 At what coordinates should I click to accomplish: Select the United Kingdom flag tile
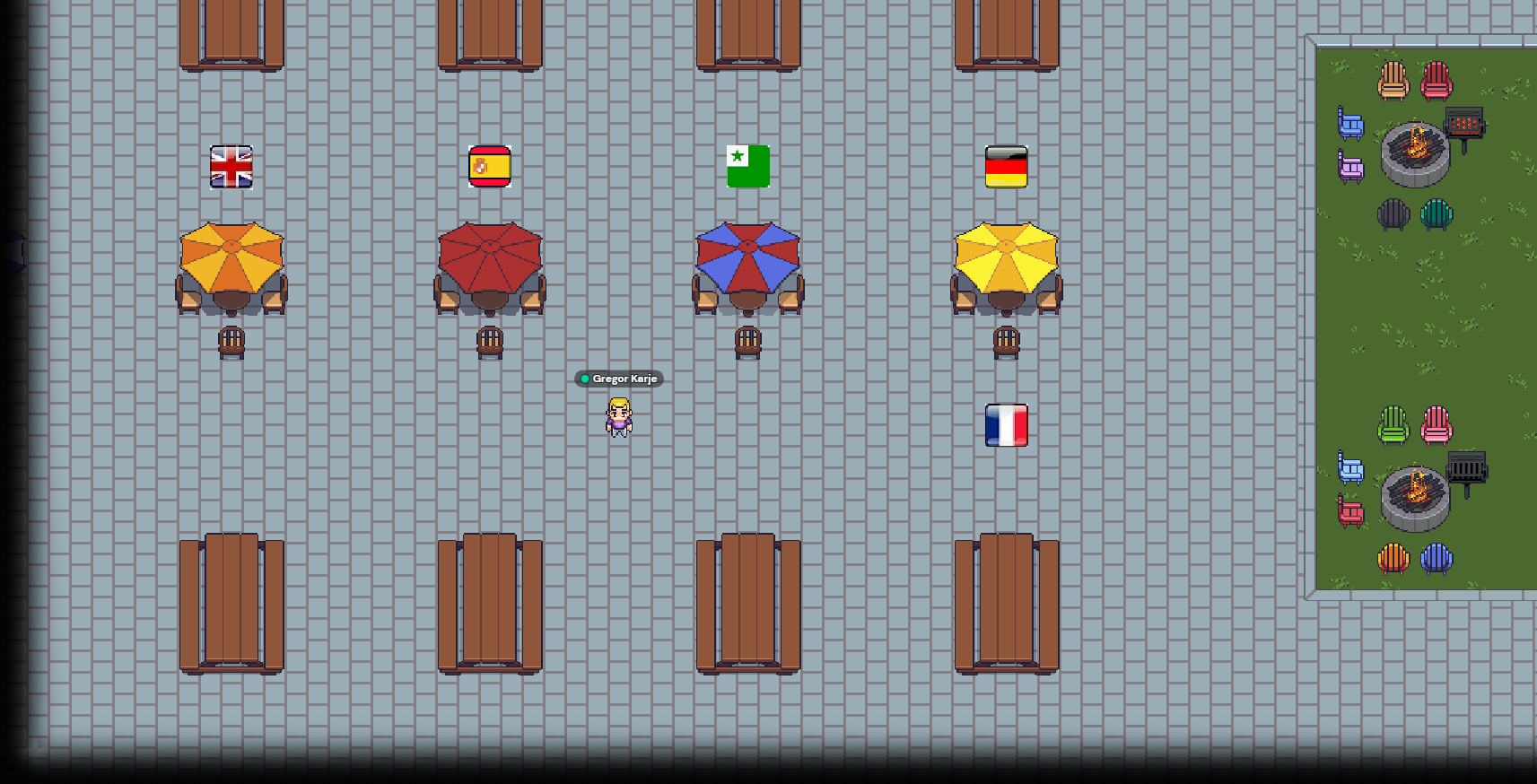(x=231, y=167)
